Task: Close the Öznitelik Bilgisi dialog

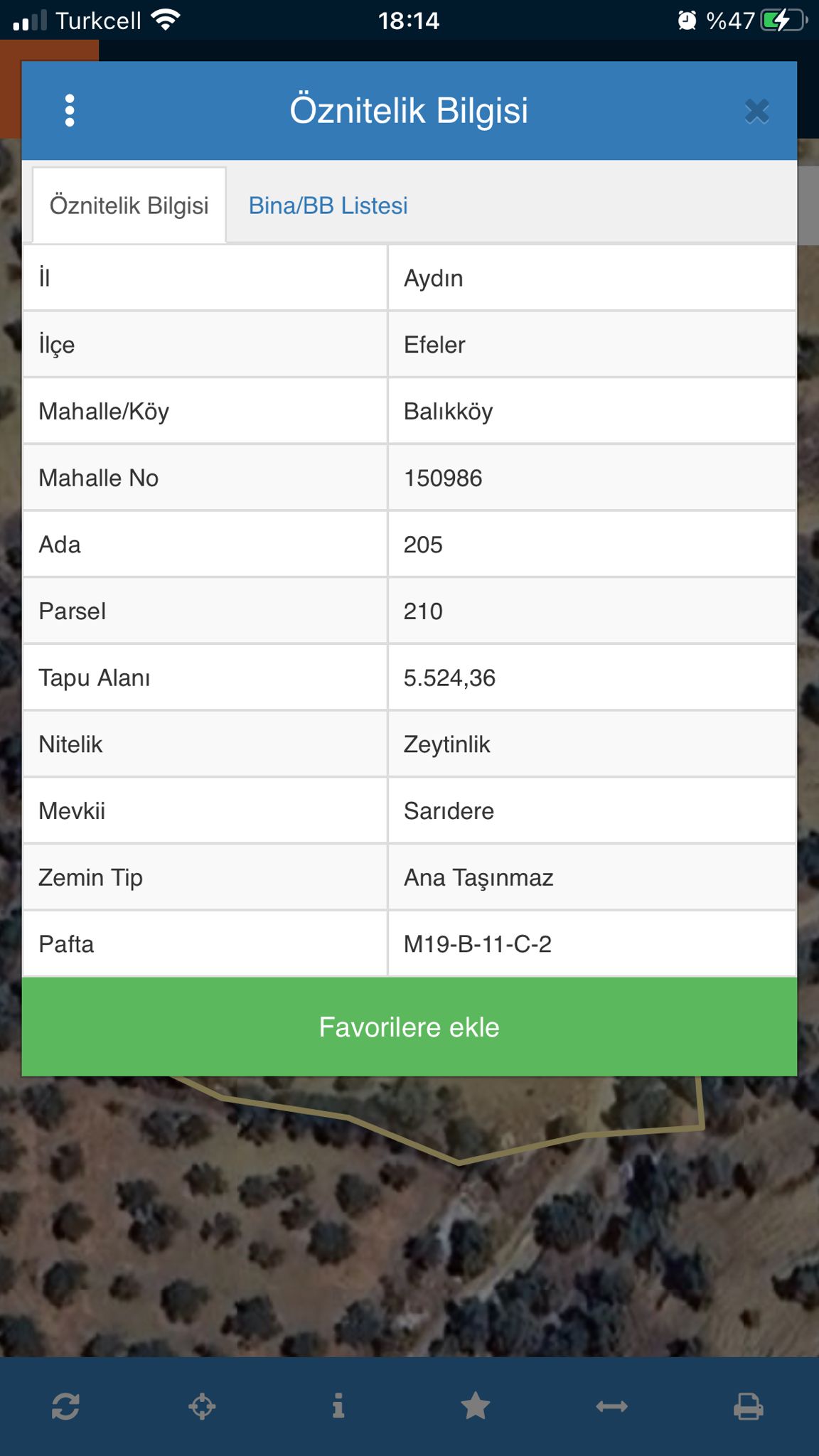Action: pos(756,112)
